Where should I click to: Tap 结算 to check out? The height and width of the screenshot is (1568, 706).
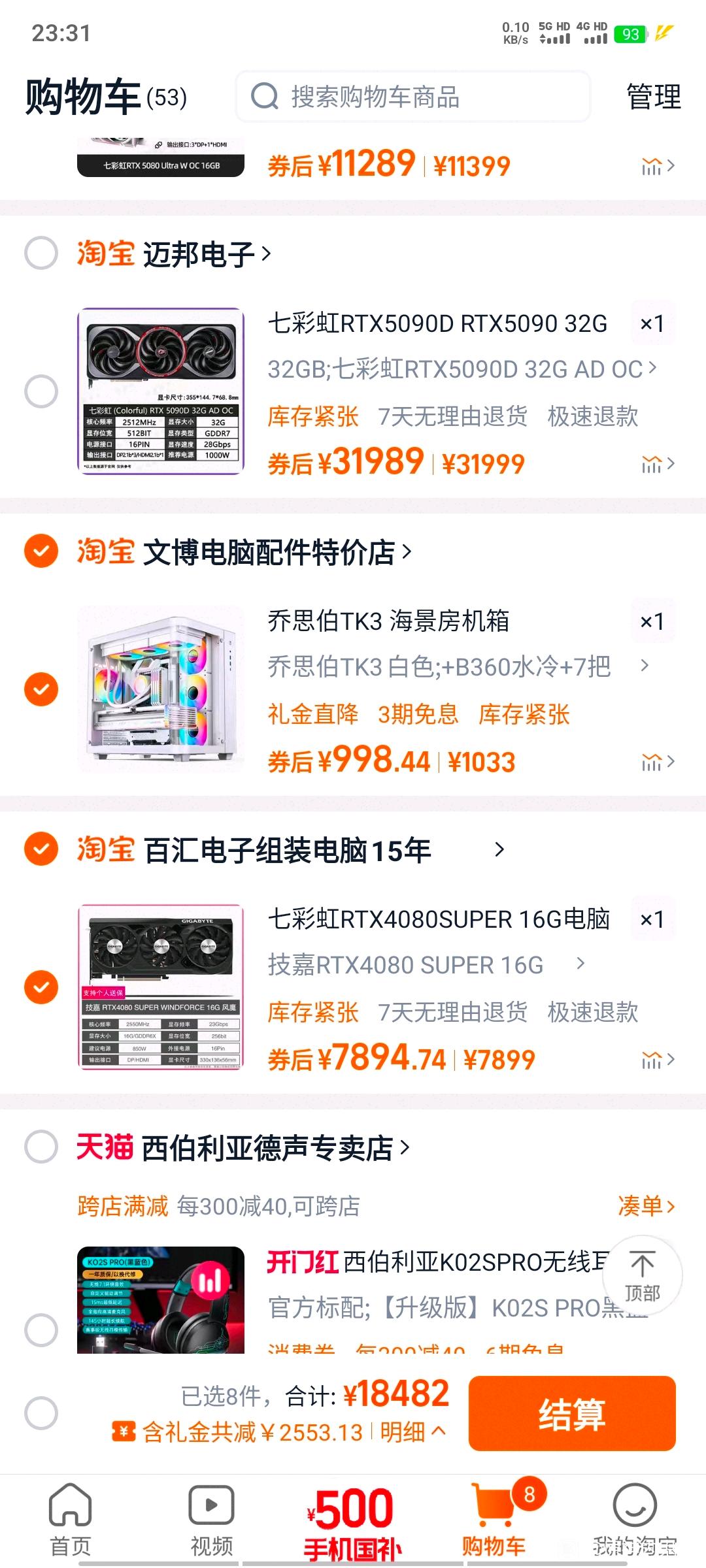click(572, 1414)
